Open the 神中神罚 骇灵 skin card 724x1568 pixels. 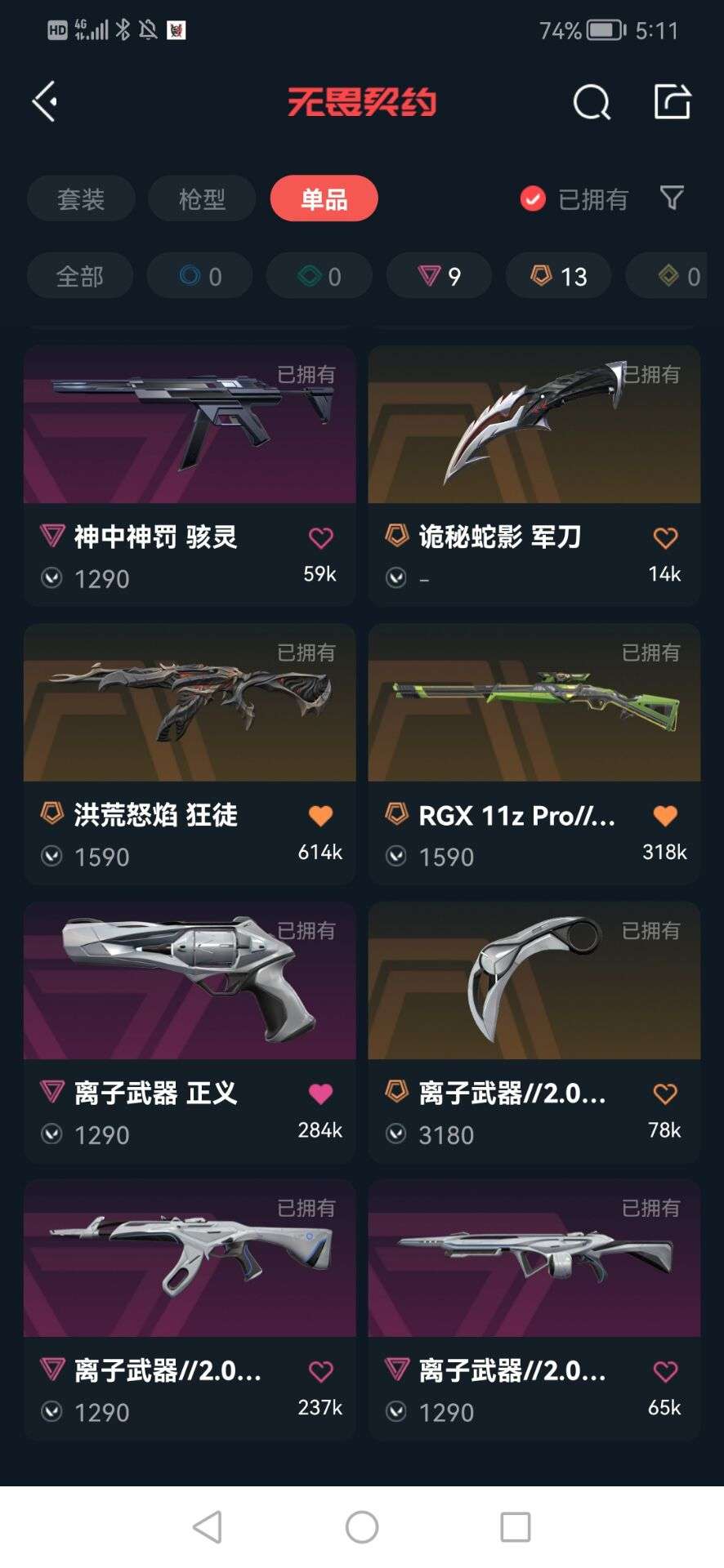click(190, 474)
